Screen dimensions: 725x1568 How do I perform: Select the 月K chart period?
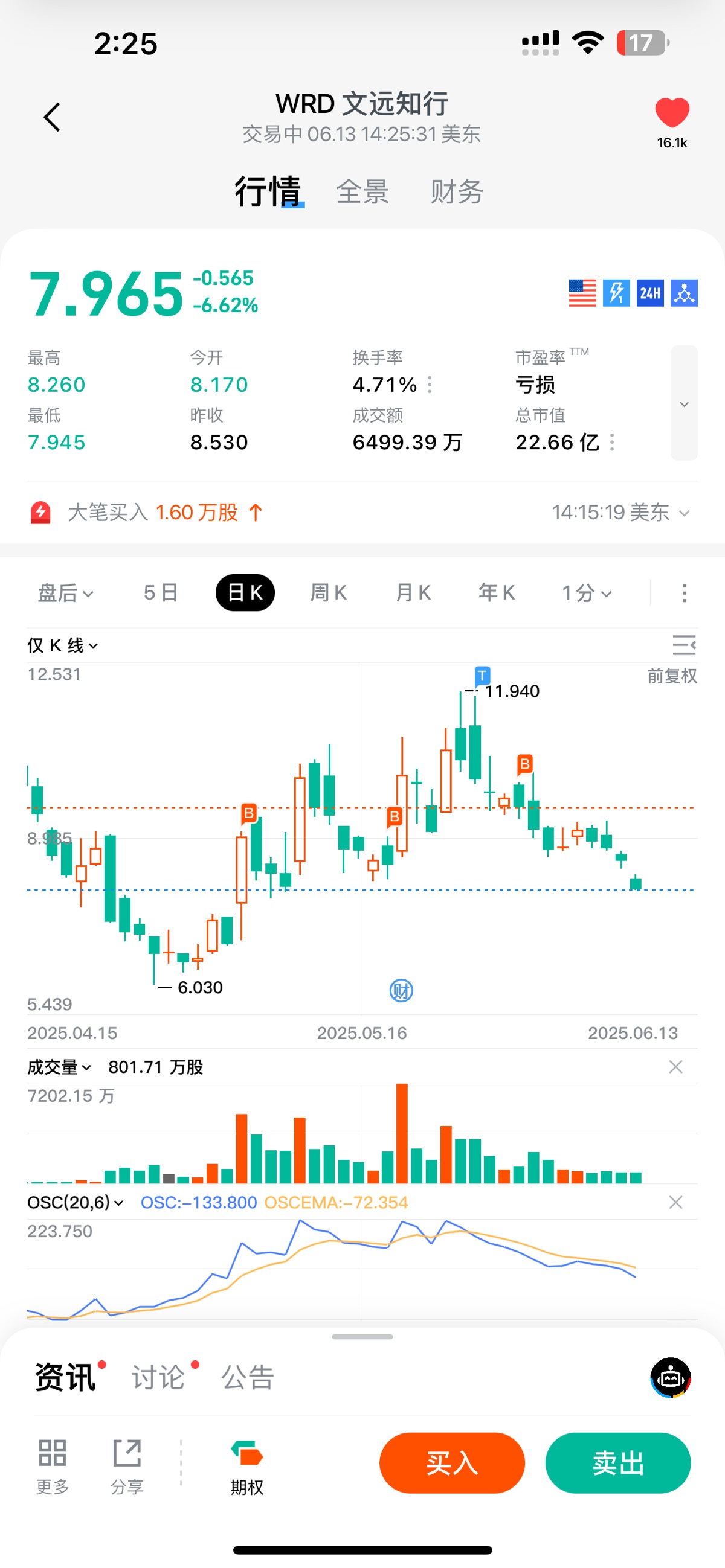[413, 593]
